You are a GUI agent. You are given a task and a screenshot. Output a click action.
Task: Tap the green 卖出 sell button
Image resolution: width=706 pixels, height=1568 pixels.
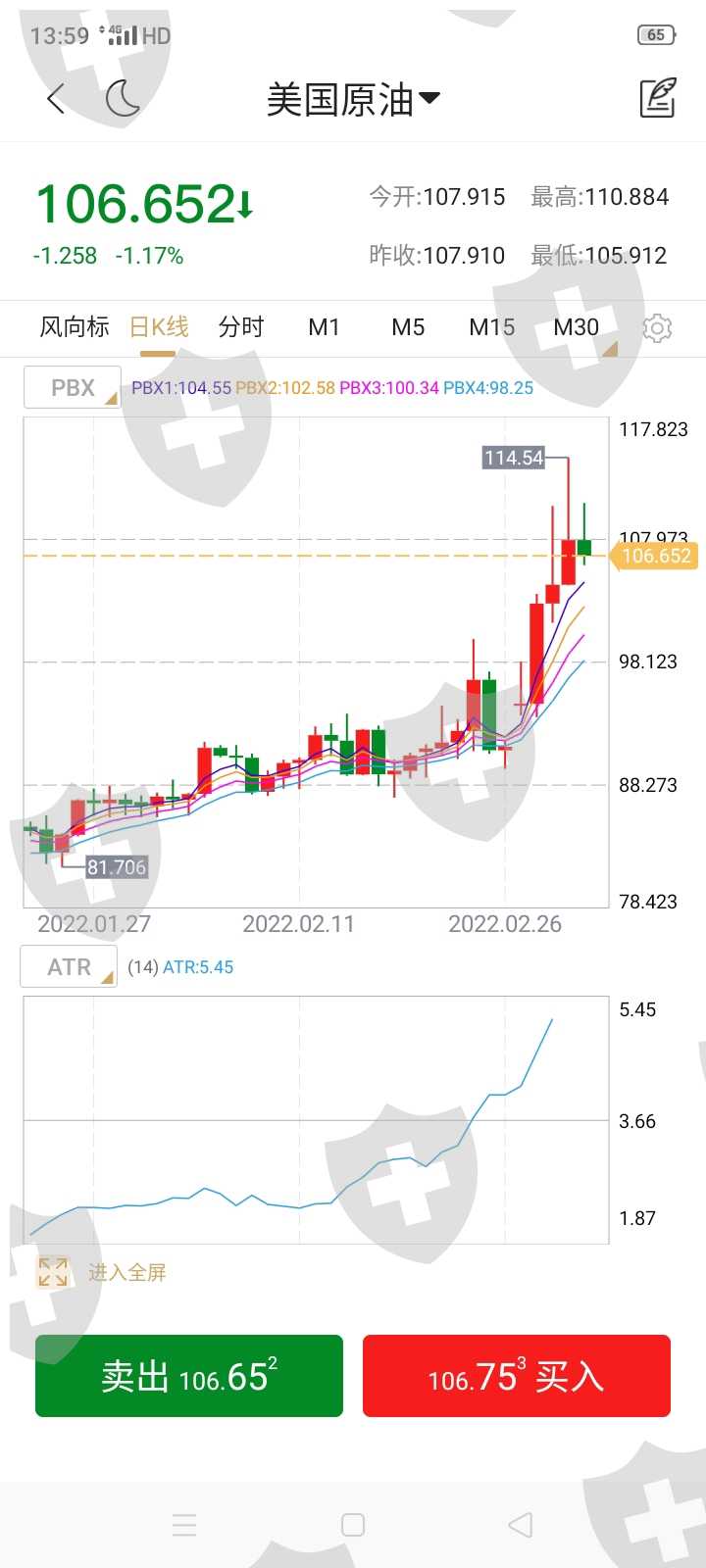[x=189, y=1376]
